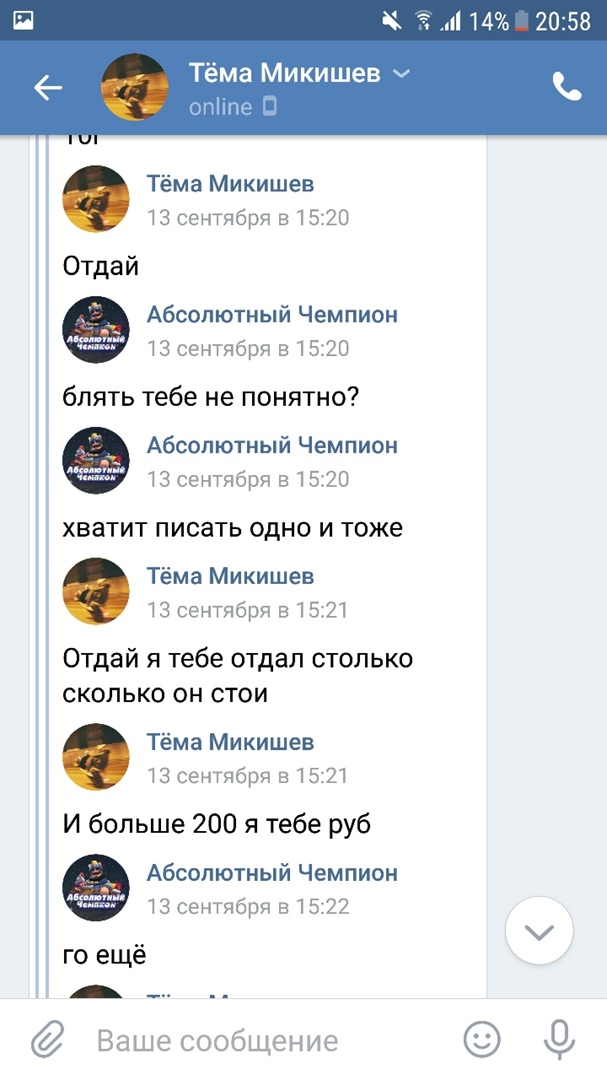Open the emoji picker

tap(482, 1040)
